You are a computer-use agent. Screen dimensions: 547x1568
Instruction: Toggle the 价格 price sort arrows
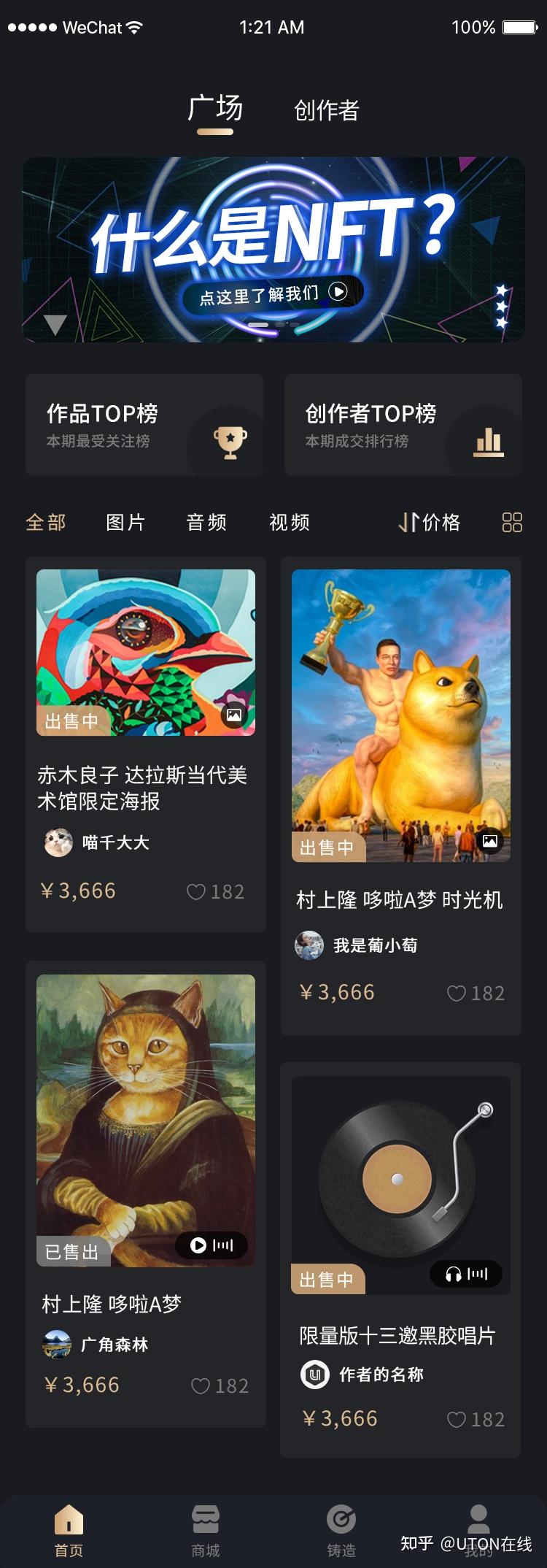[411, 522]
